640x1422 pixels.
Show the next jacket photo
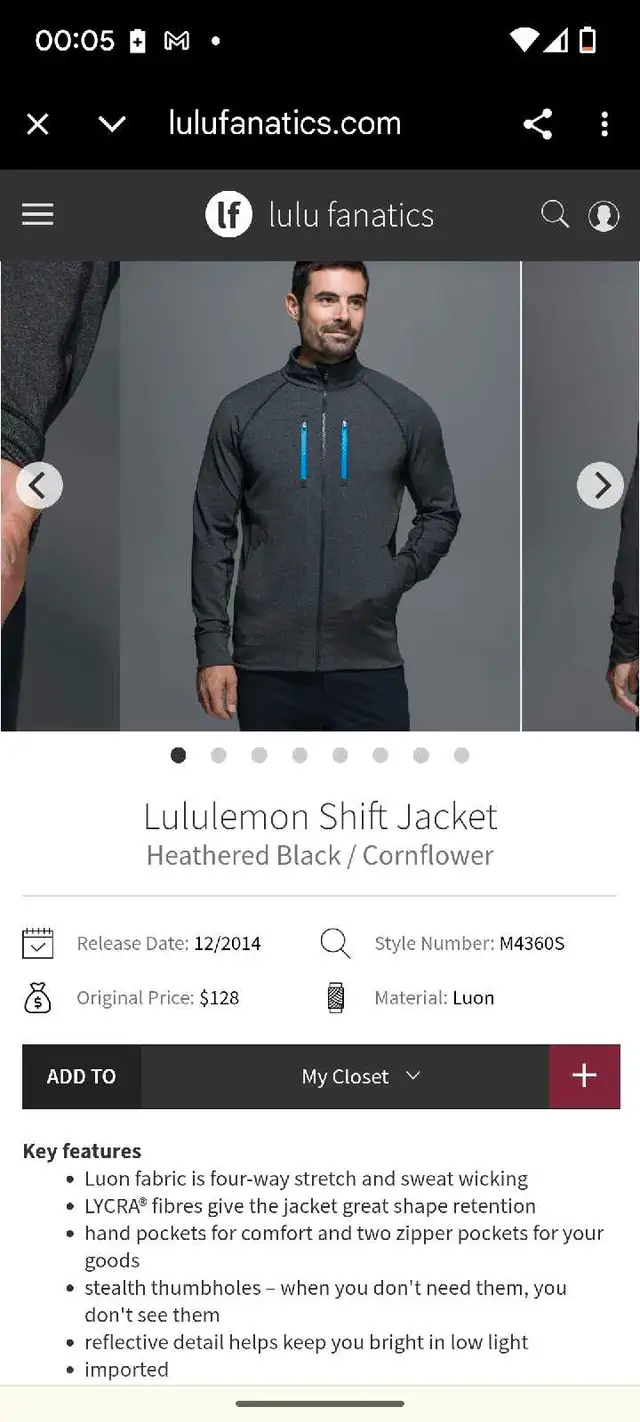(x=601, y=485)
